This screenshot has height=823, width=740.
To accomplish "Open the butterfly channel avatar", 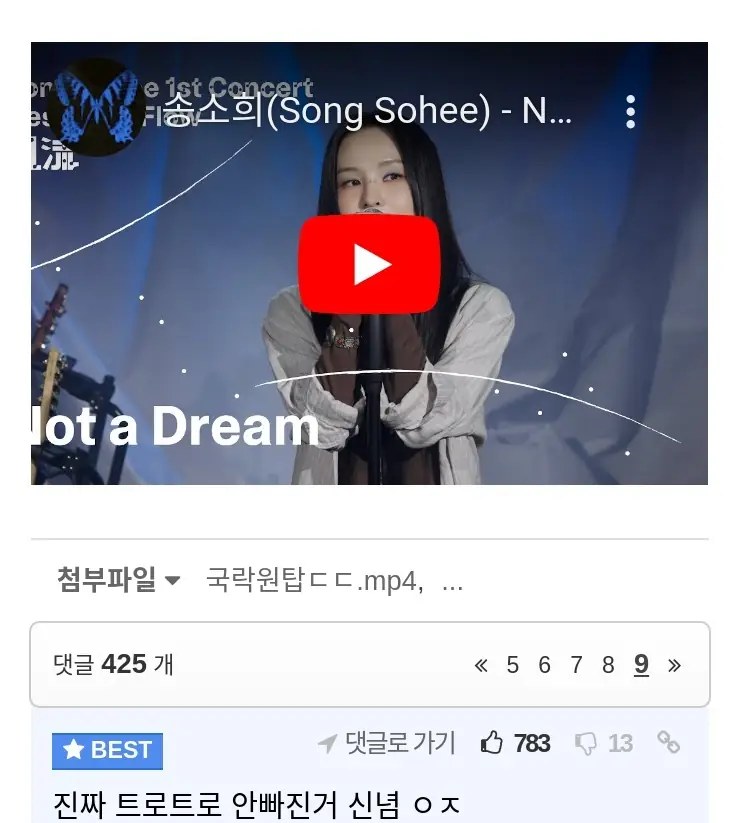I will (x=96, y=106).
